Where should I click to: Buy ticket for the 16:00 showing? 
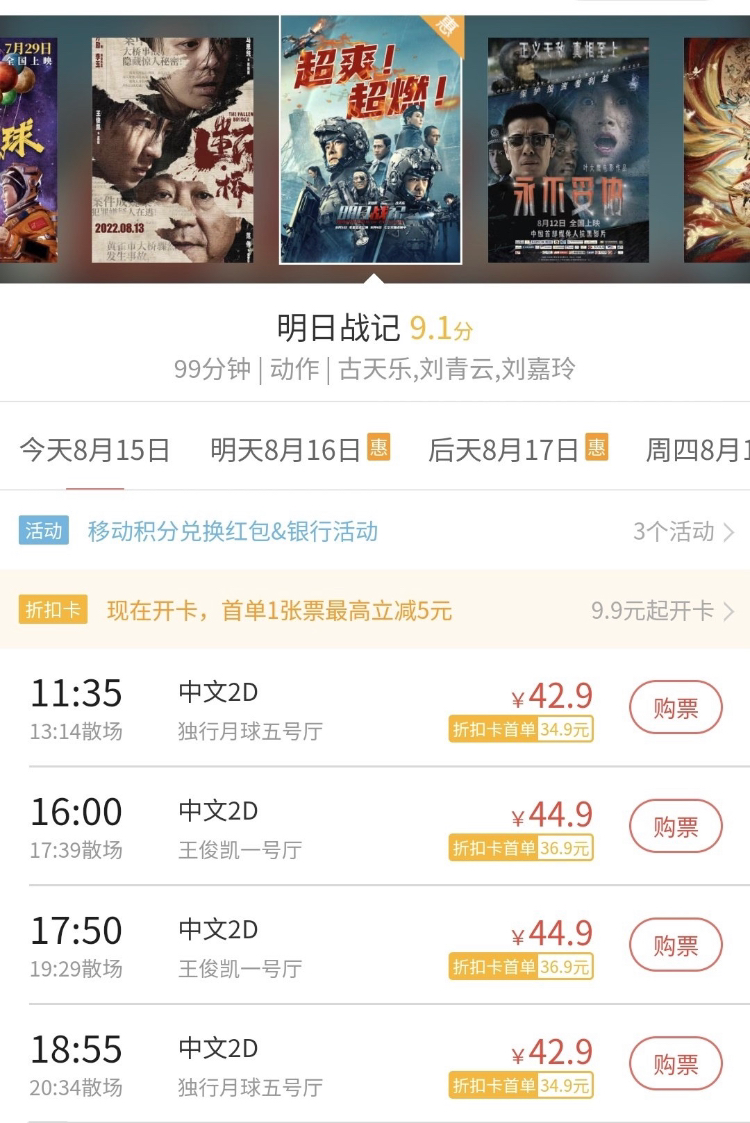click(x=675, y=827)
